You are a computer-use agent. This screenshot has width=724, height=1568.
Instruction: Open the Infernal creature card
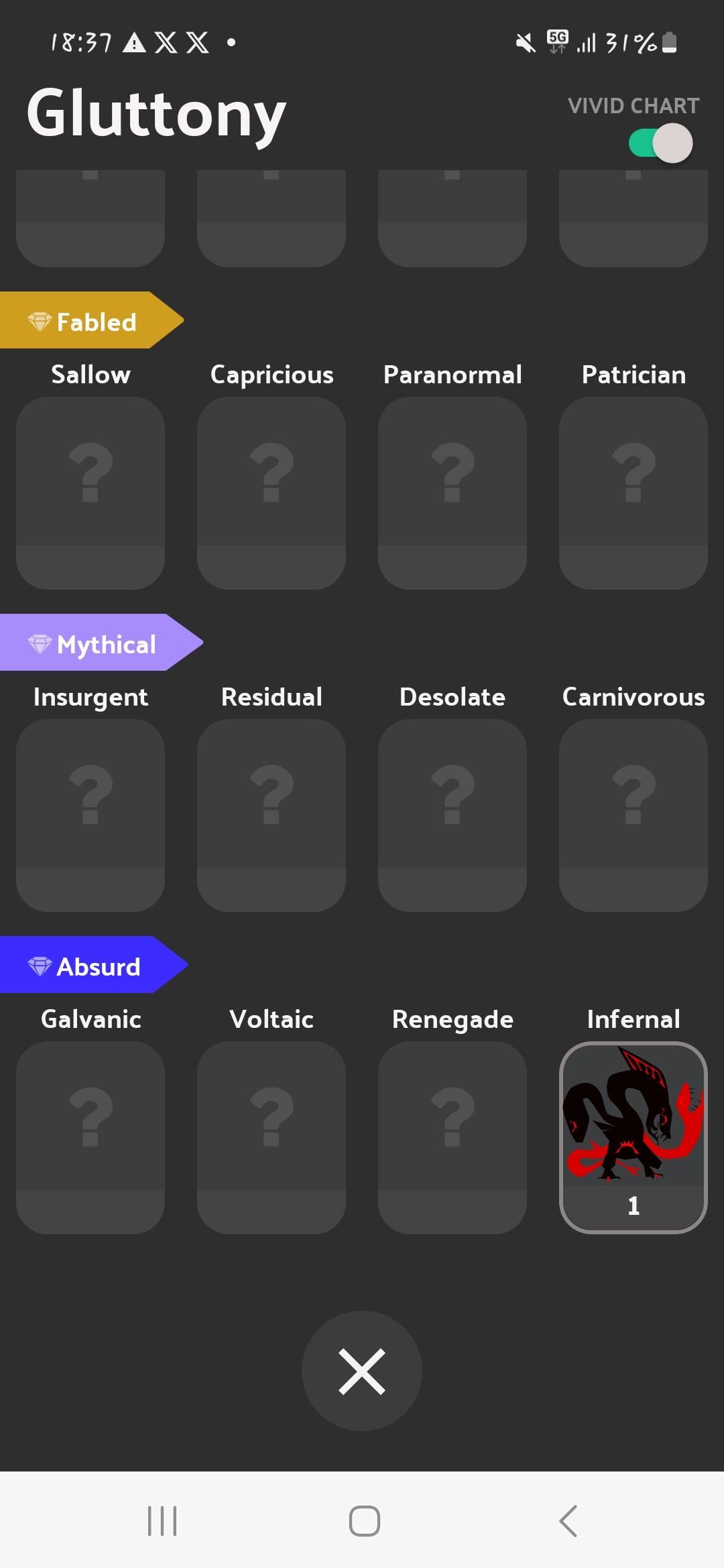point(633,1137)
